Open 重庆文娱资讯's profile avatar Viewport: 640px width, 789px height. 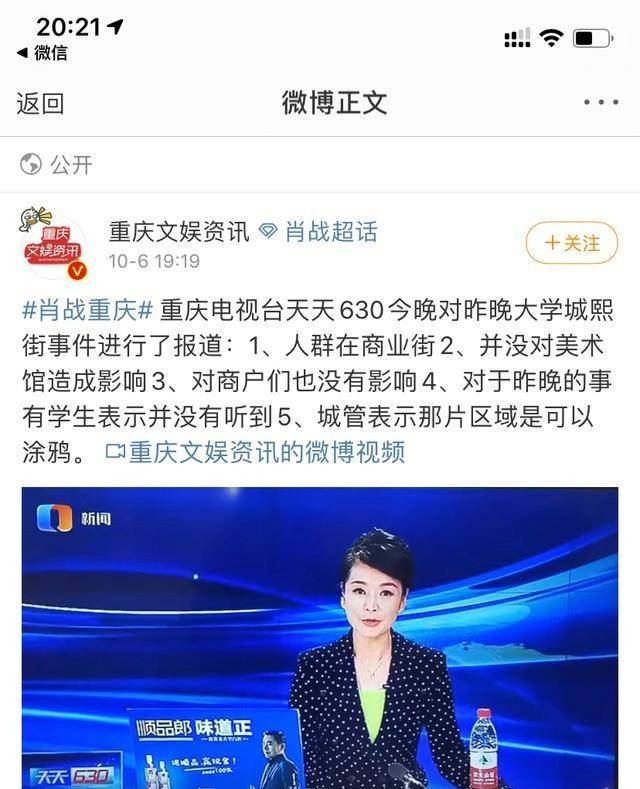[54, 244]
